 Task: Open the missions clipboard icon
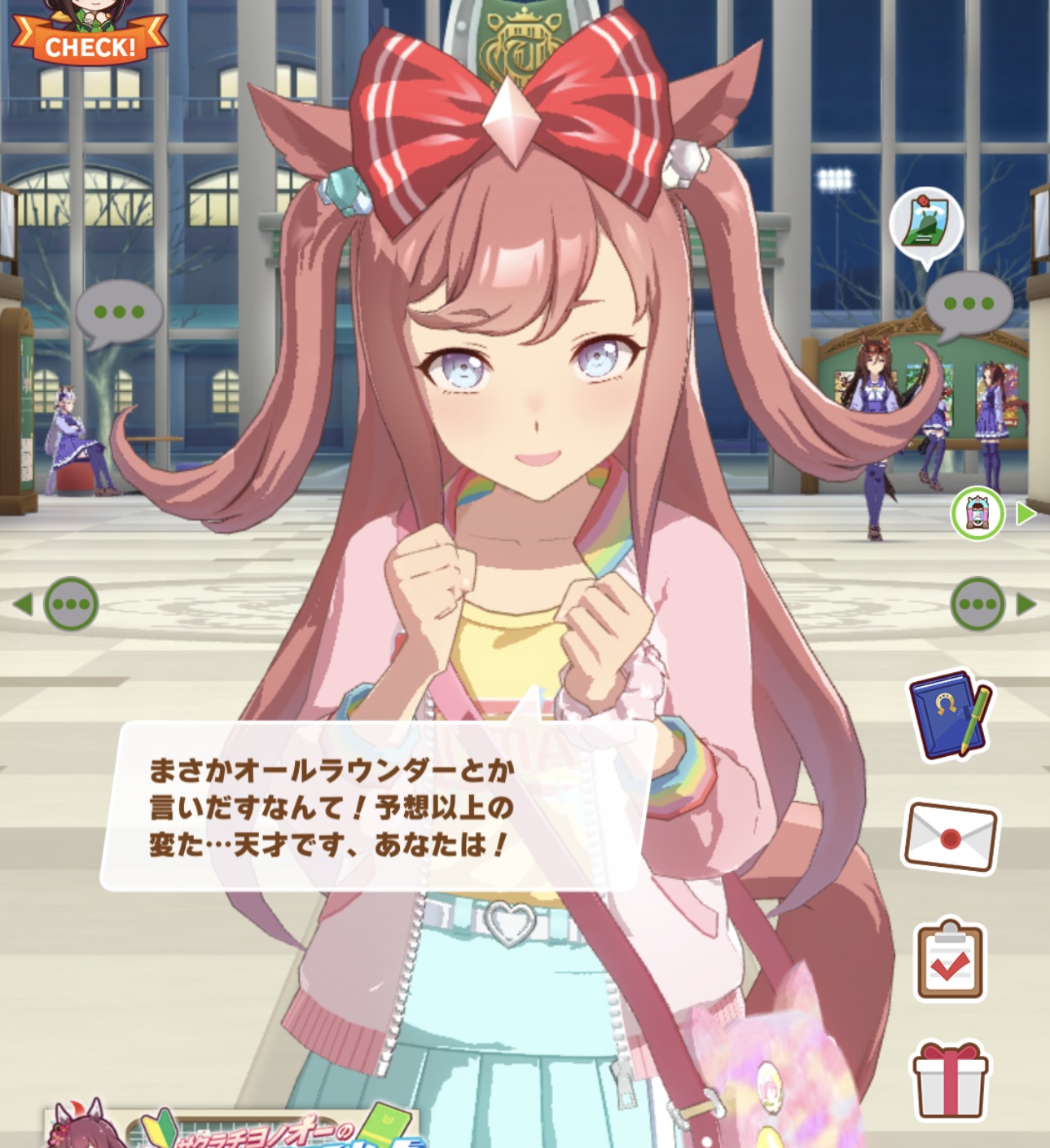950,960
